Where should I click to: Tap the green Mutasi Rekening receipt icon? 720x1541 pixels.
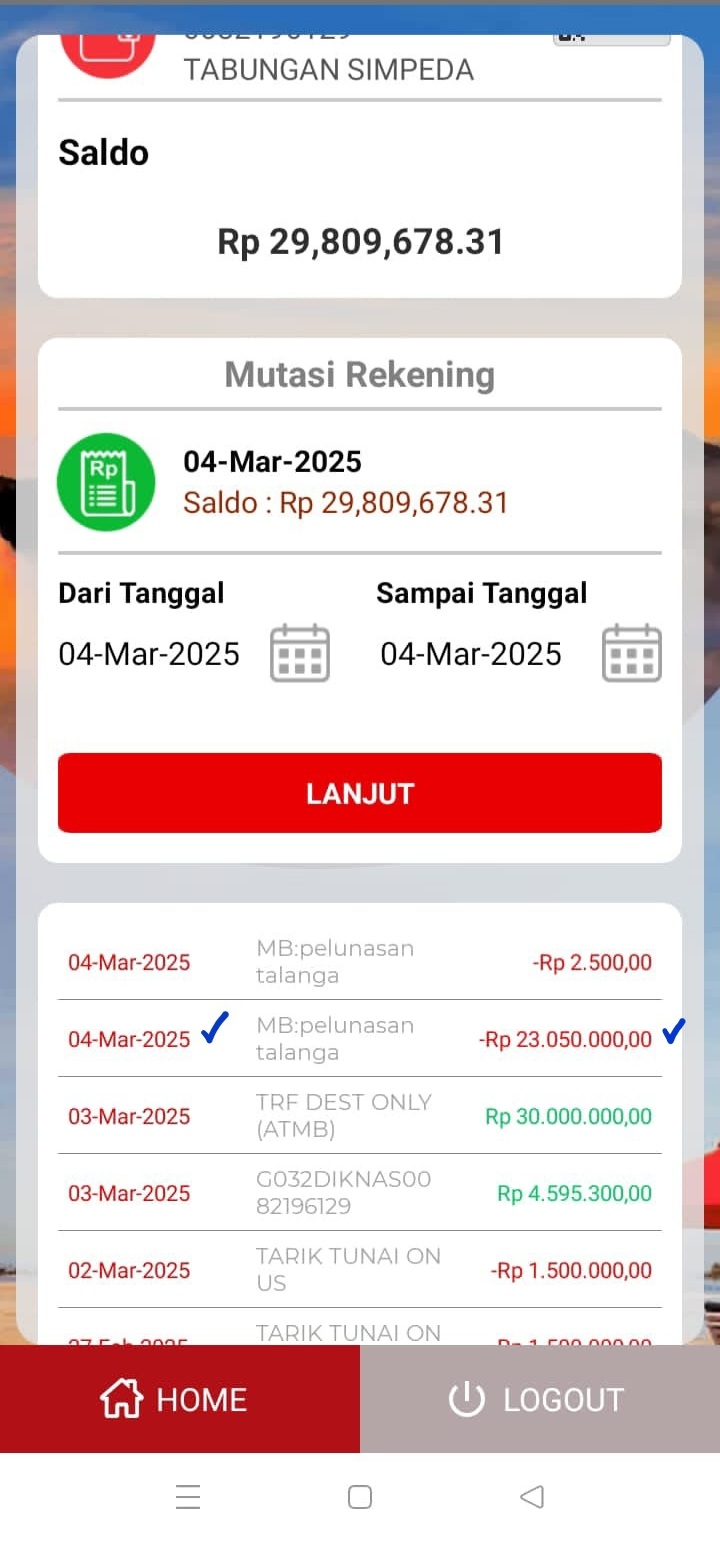106,481
